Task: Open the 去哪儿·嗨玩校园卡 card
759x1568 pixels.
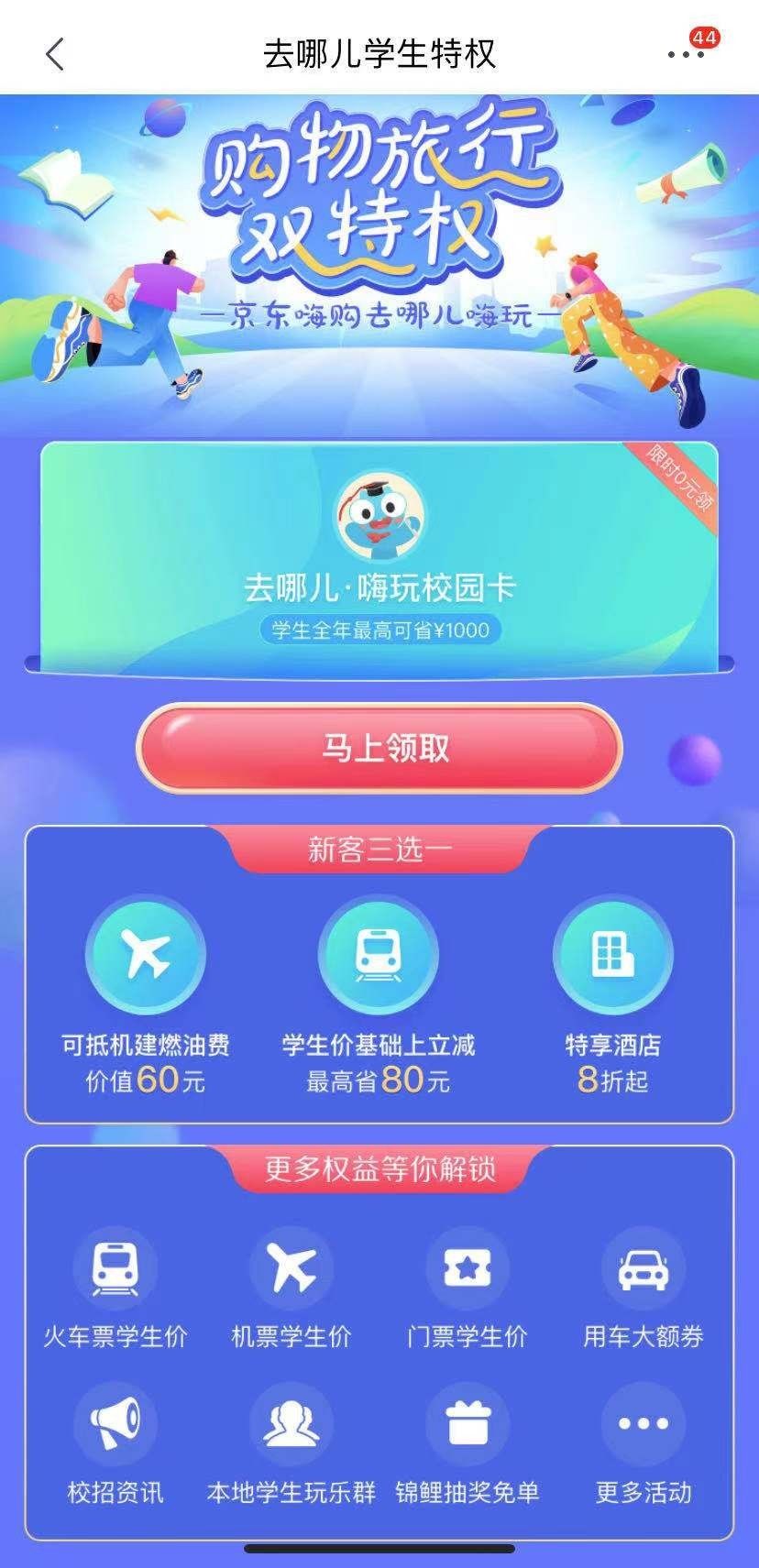Action: [x=379, y=559]
